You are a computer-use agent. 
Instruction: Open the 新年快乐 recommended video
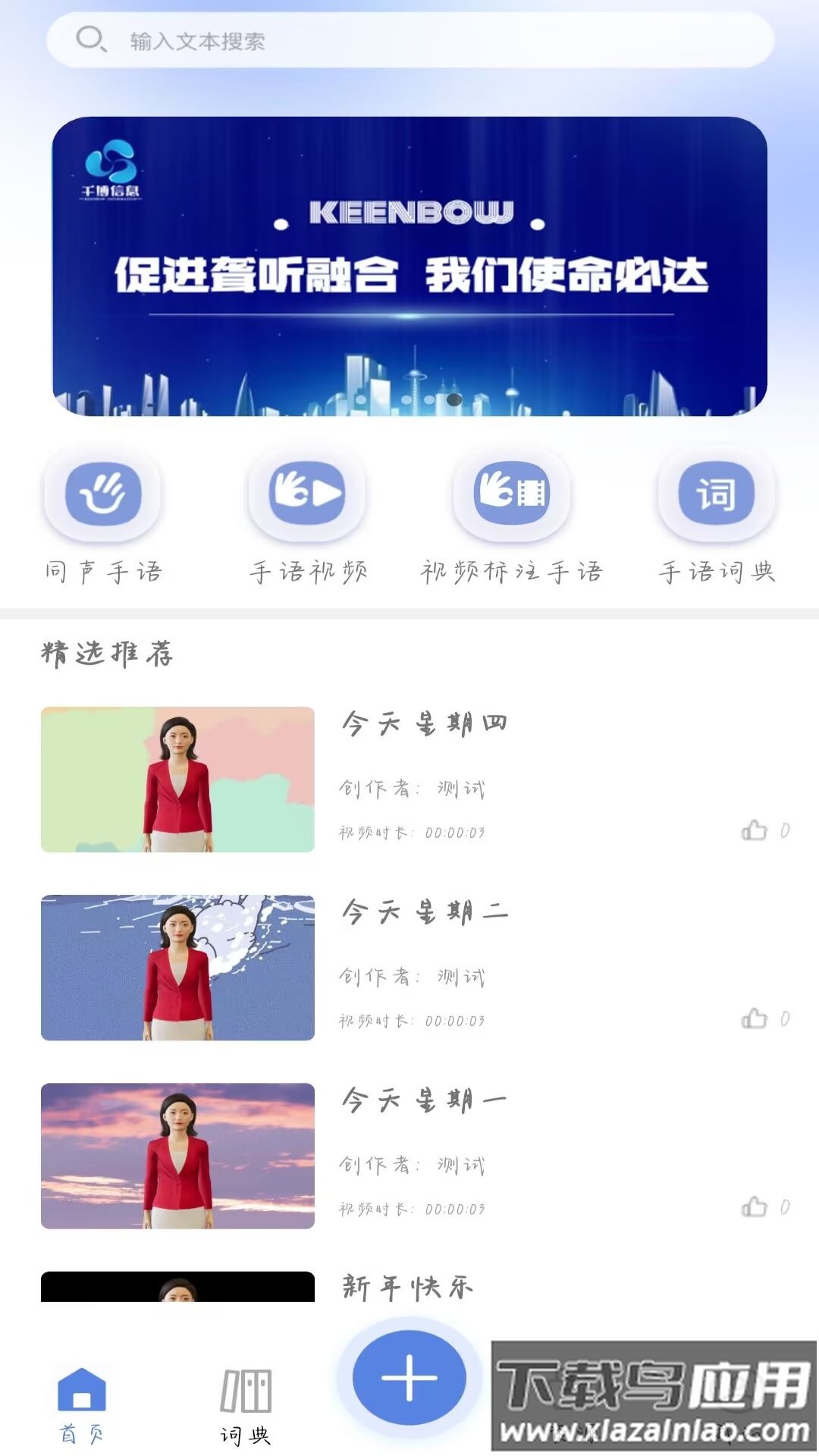tap(407, 1285)
